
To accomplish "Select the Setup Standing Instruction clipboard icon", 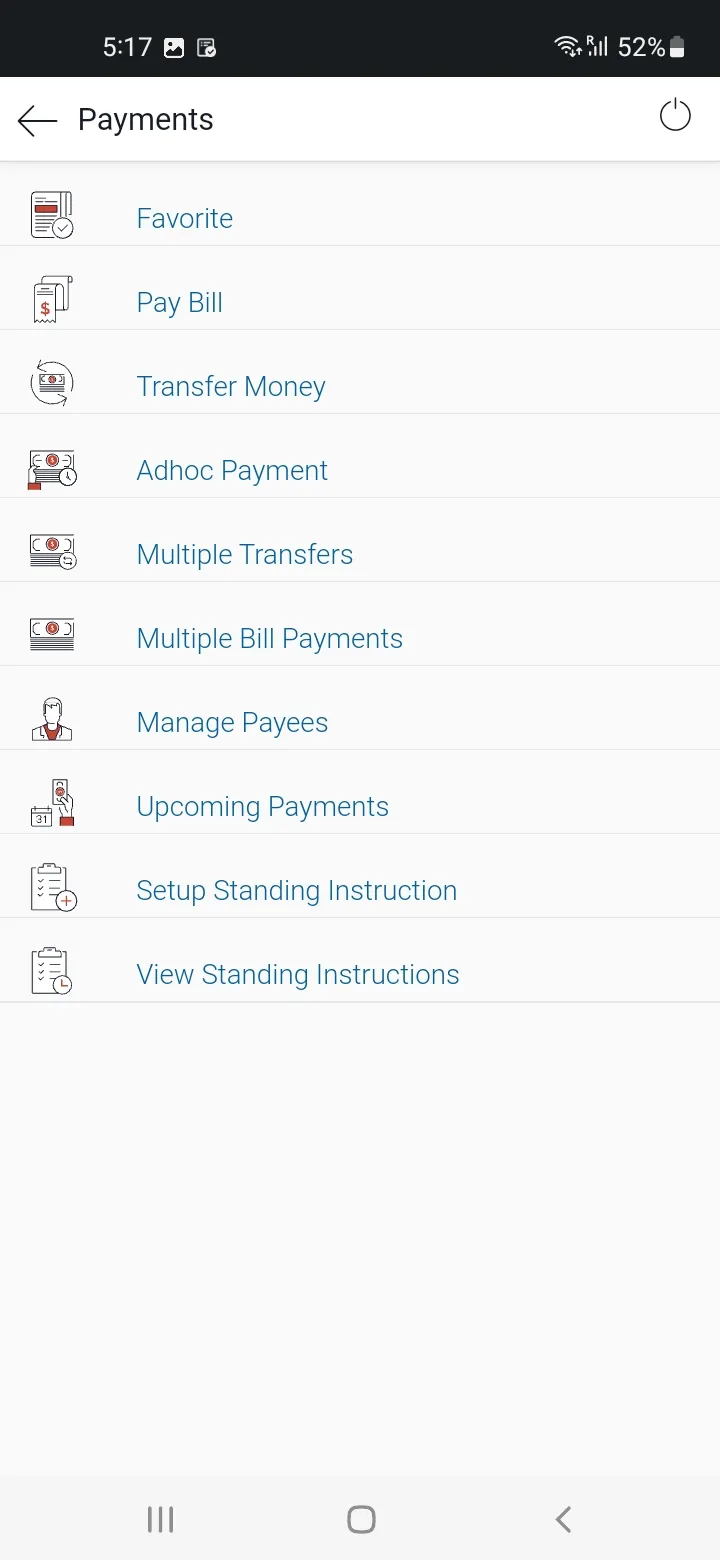I will tap(50, 886).
